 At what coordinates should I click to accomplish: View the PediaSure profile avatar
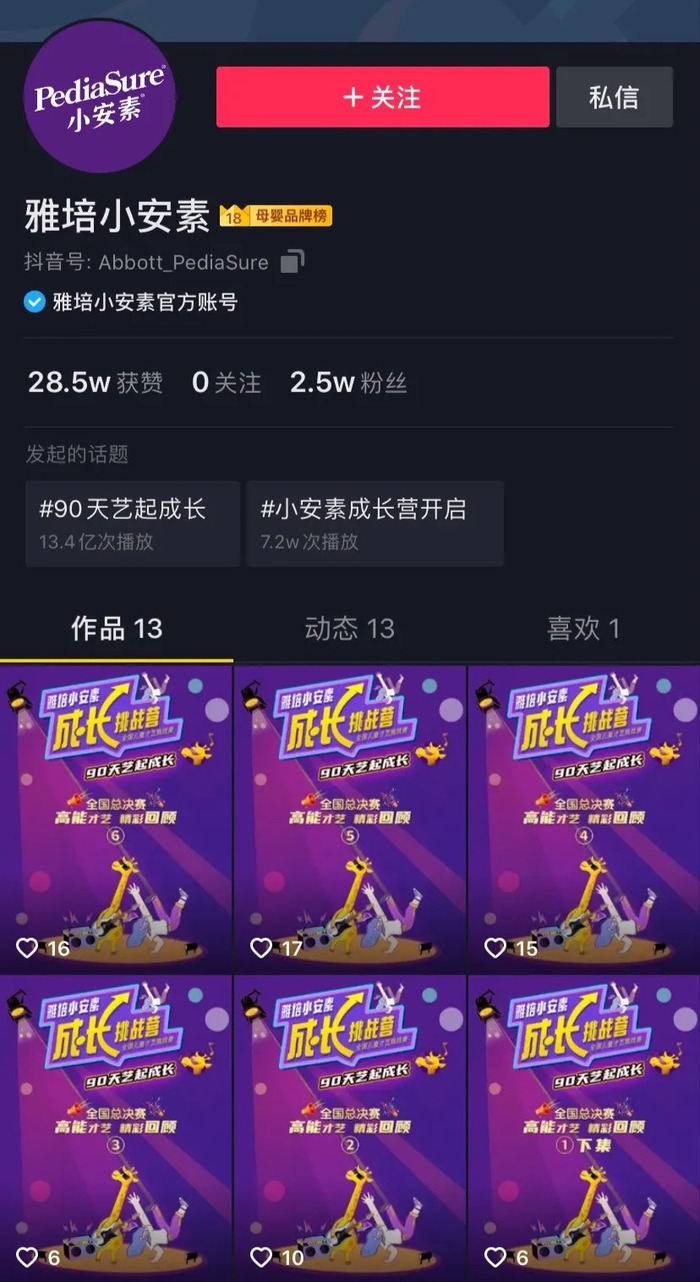pyautogui.click(x=100, y=97)
